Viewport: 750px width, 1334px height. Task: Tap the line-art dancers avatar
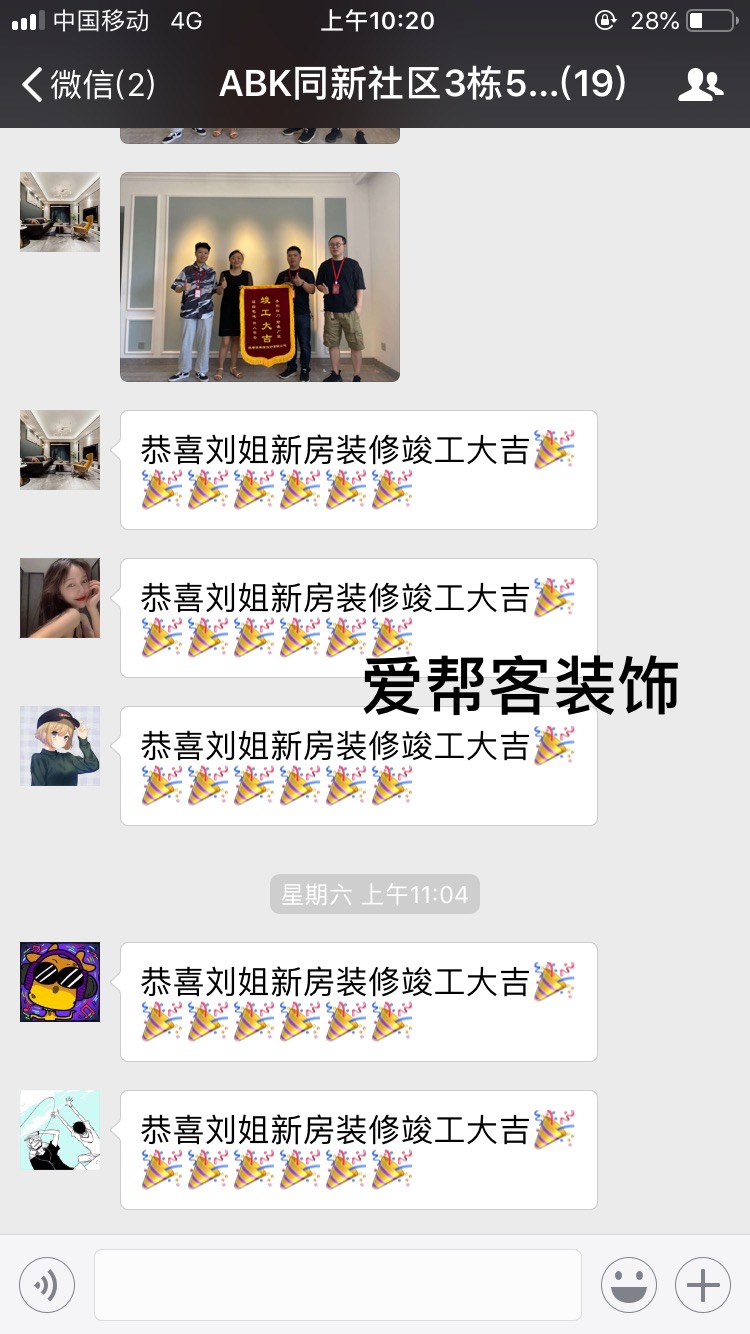[60, 1130]
